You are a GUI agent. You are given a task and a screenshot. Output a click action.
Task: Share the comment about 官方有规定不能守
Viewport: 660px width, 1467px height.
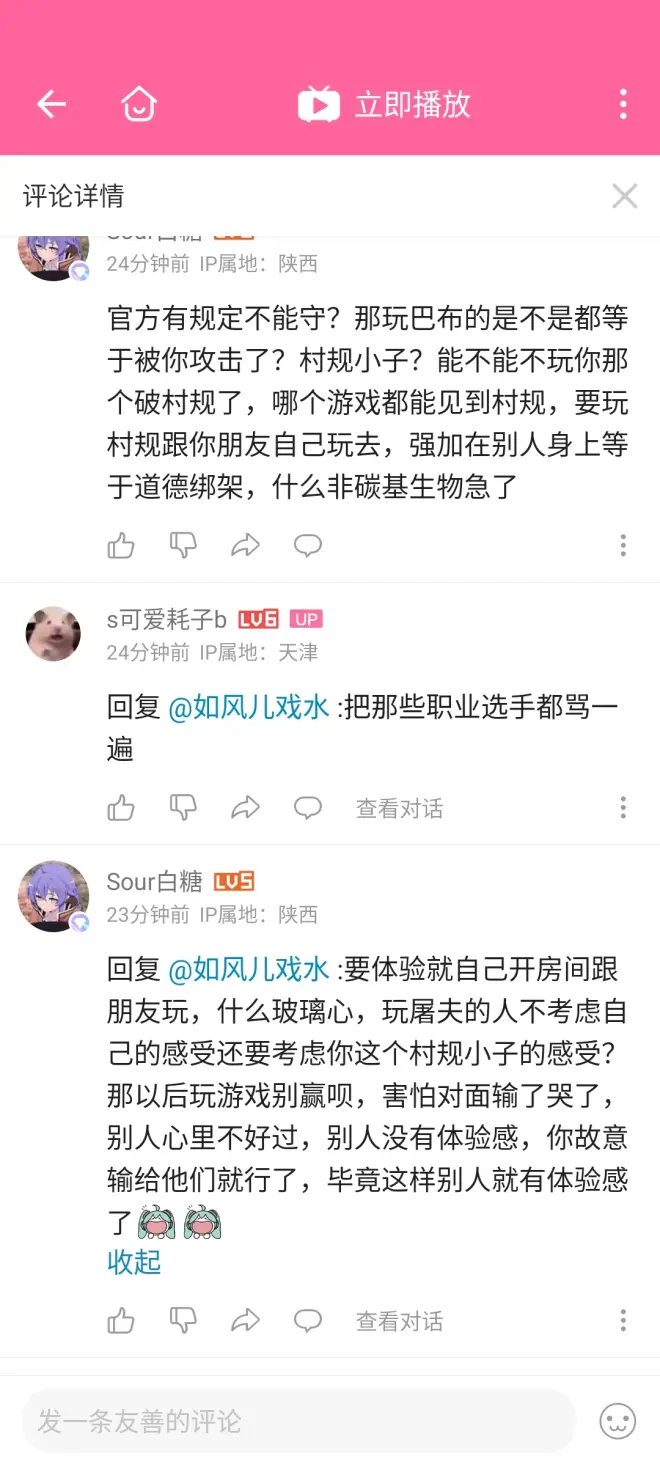[245, 545]
